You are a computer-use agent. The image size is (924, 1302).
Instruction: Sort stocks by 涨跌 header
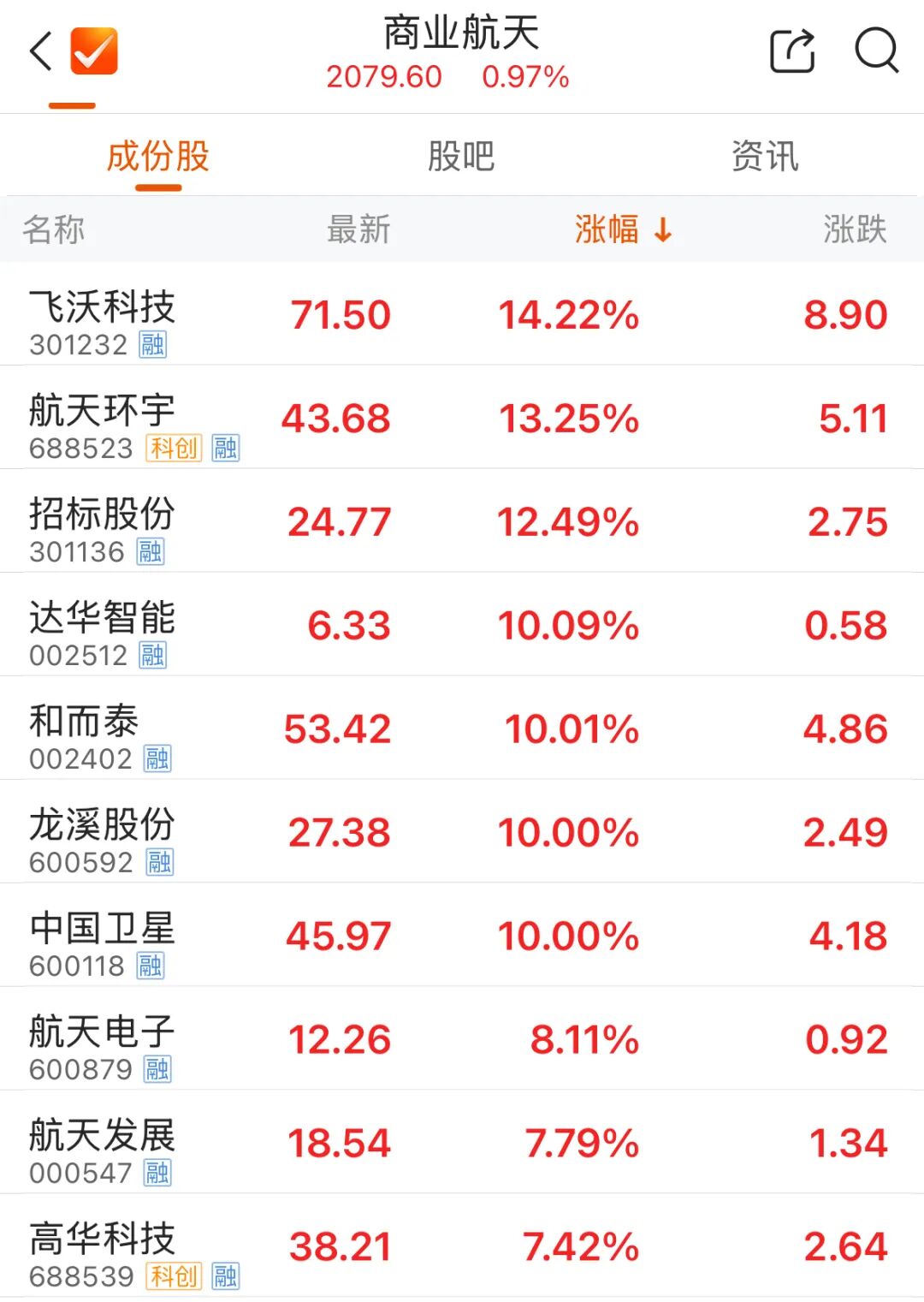click(x=854, y=229)
